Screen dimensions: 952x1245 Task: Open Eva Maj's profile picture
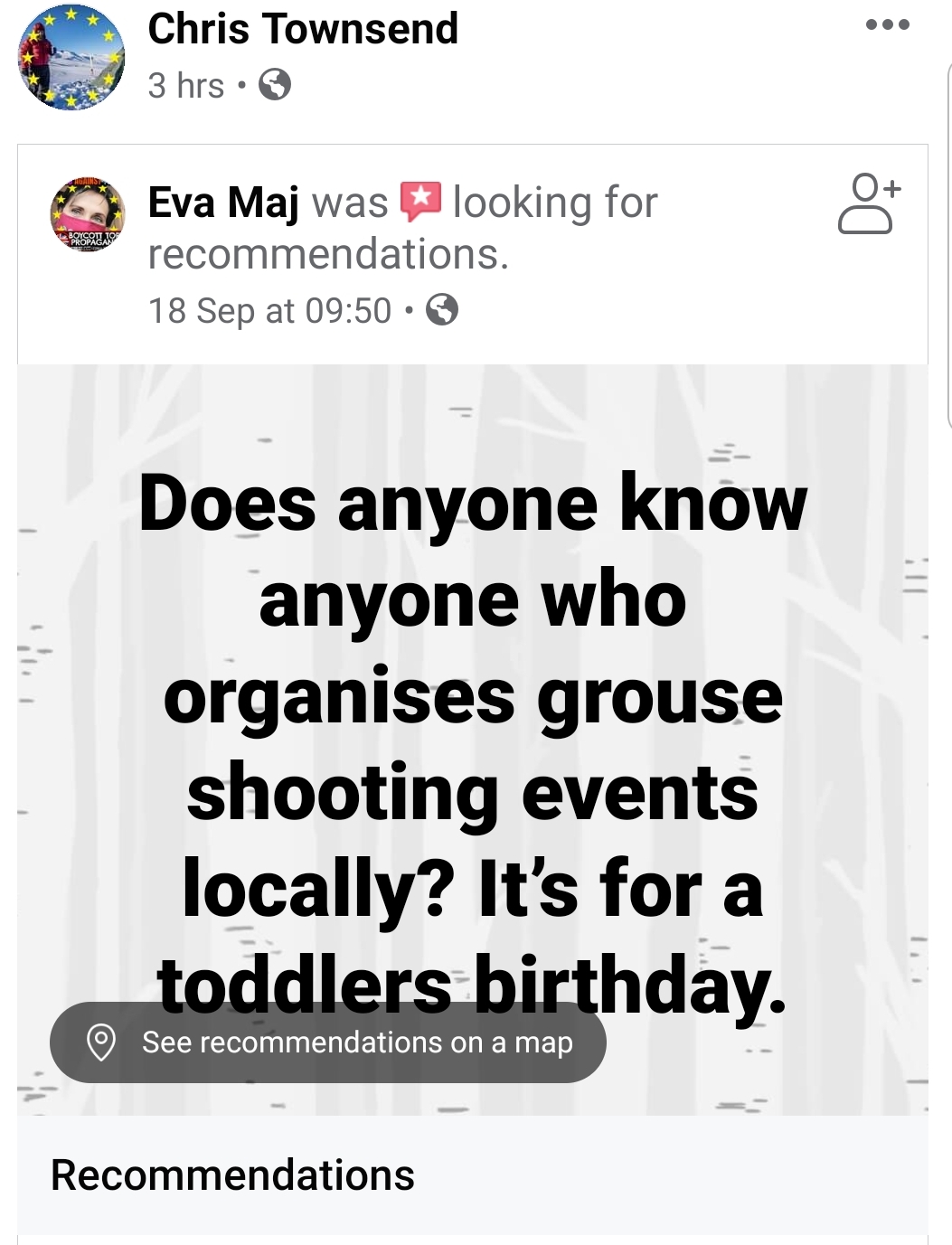coord(88,214)
